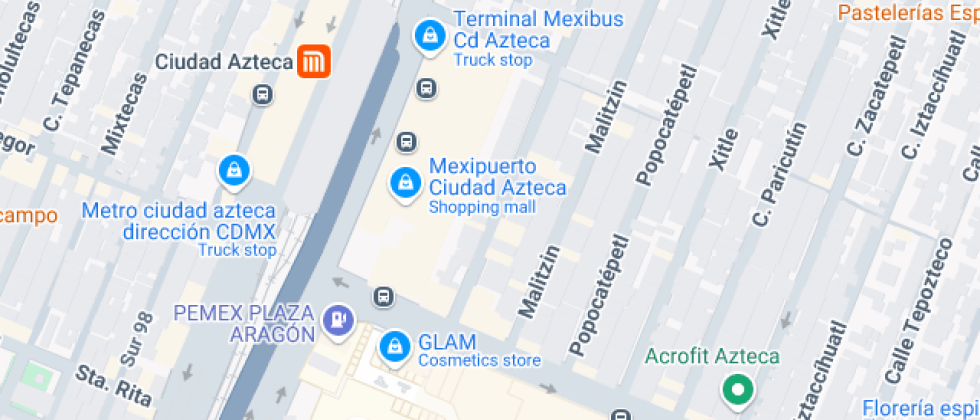Open the GLAM Cosmetics store marker
The height and width of the screenshot is (420, 980).
[x=396, y=347]
